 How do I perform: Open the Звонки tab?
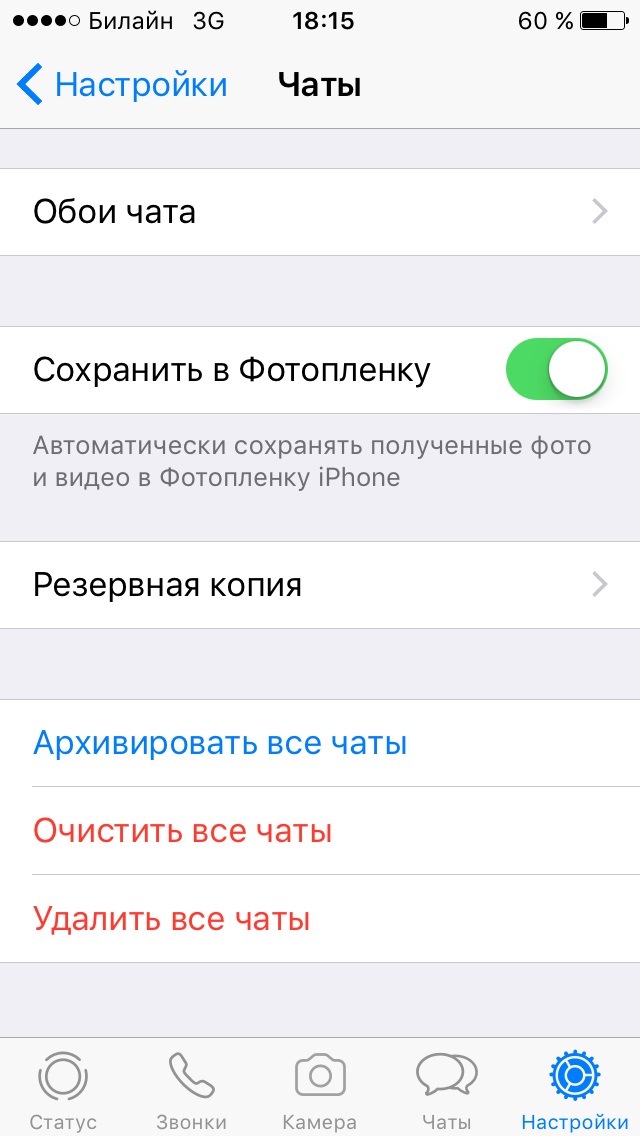click(191, 1088)
